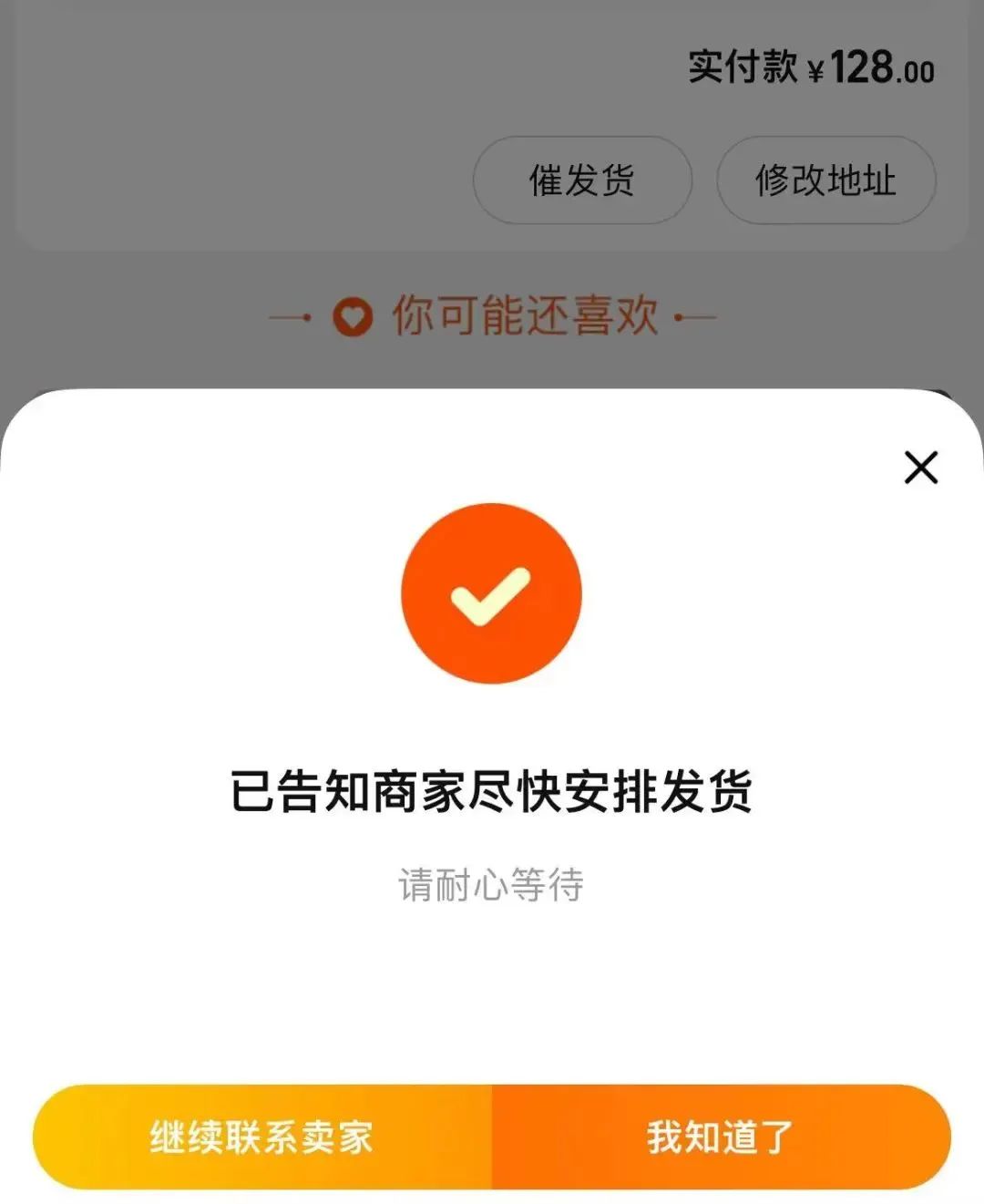
Task: Tap 修改地址 to change the address
Action: point(825,180)
